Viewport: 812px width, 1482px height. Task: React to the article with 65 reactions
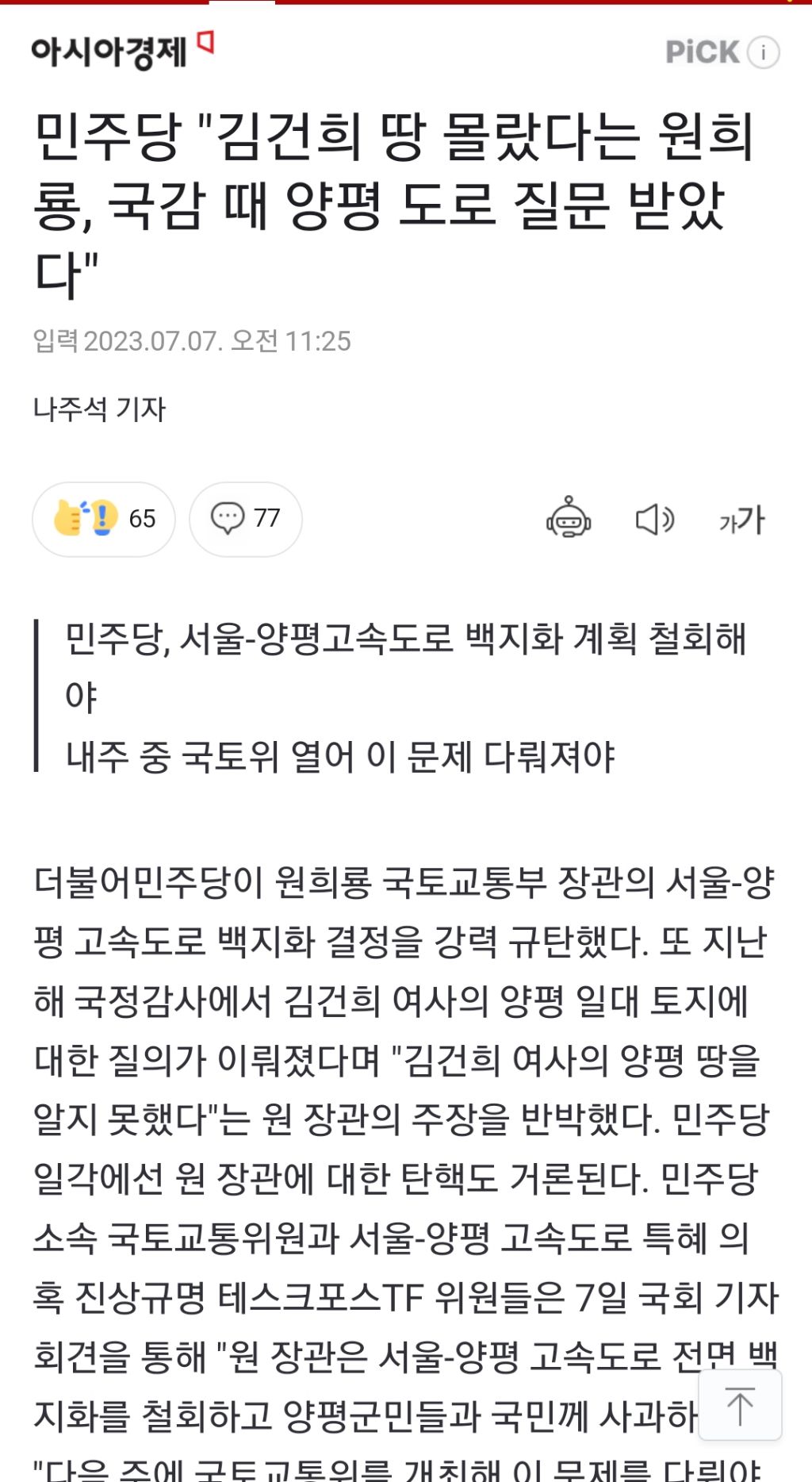(x=104, y=519)
